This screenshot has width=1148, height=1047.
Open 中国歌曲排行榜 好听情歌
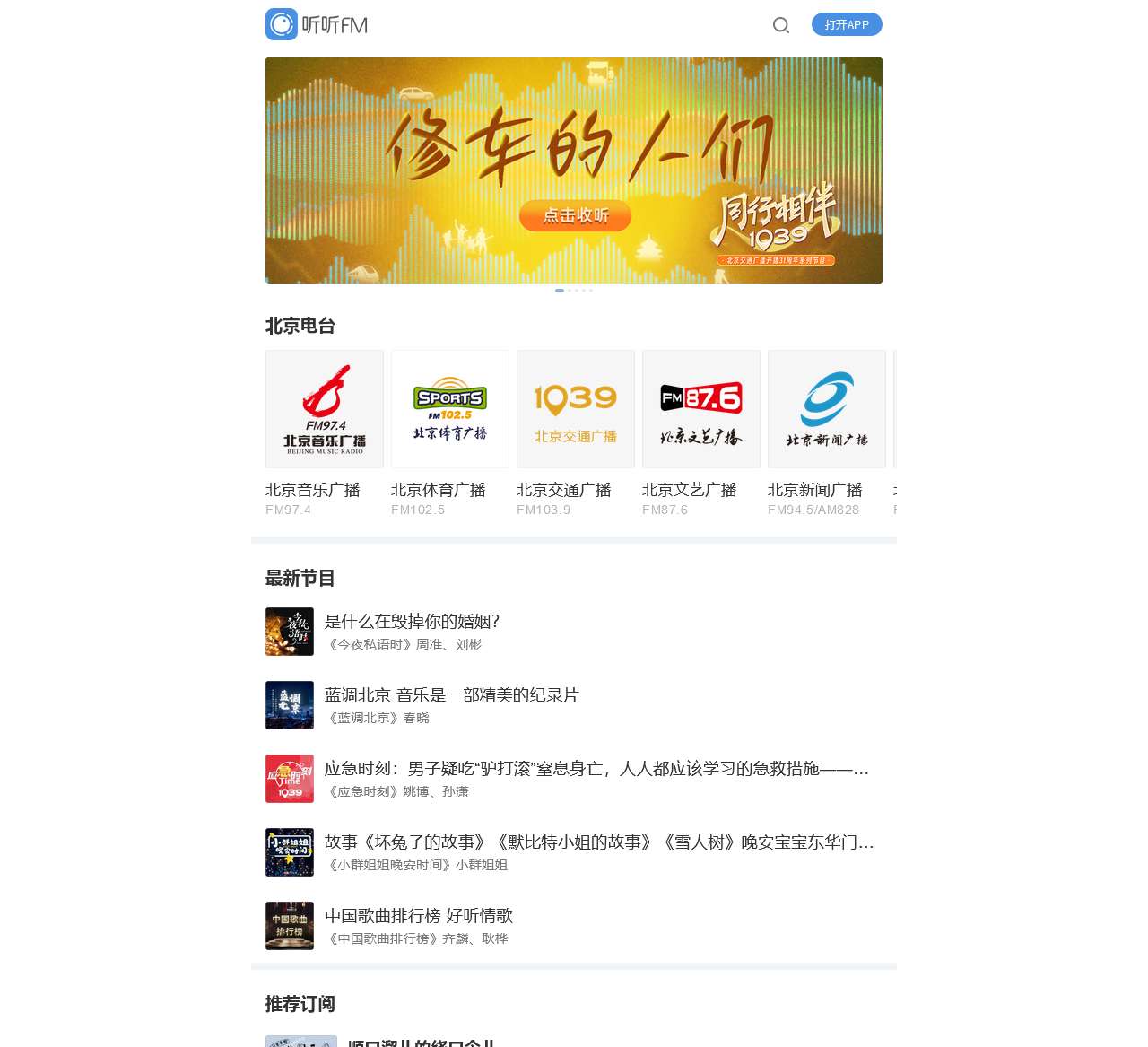[419, 916]
